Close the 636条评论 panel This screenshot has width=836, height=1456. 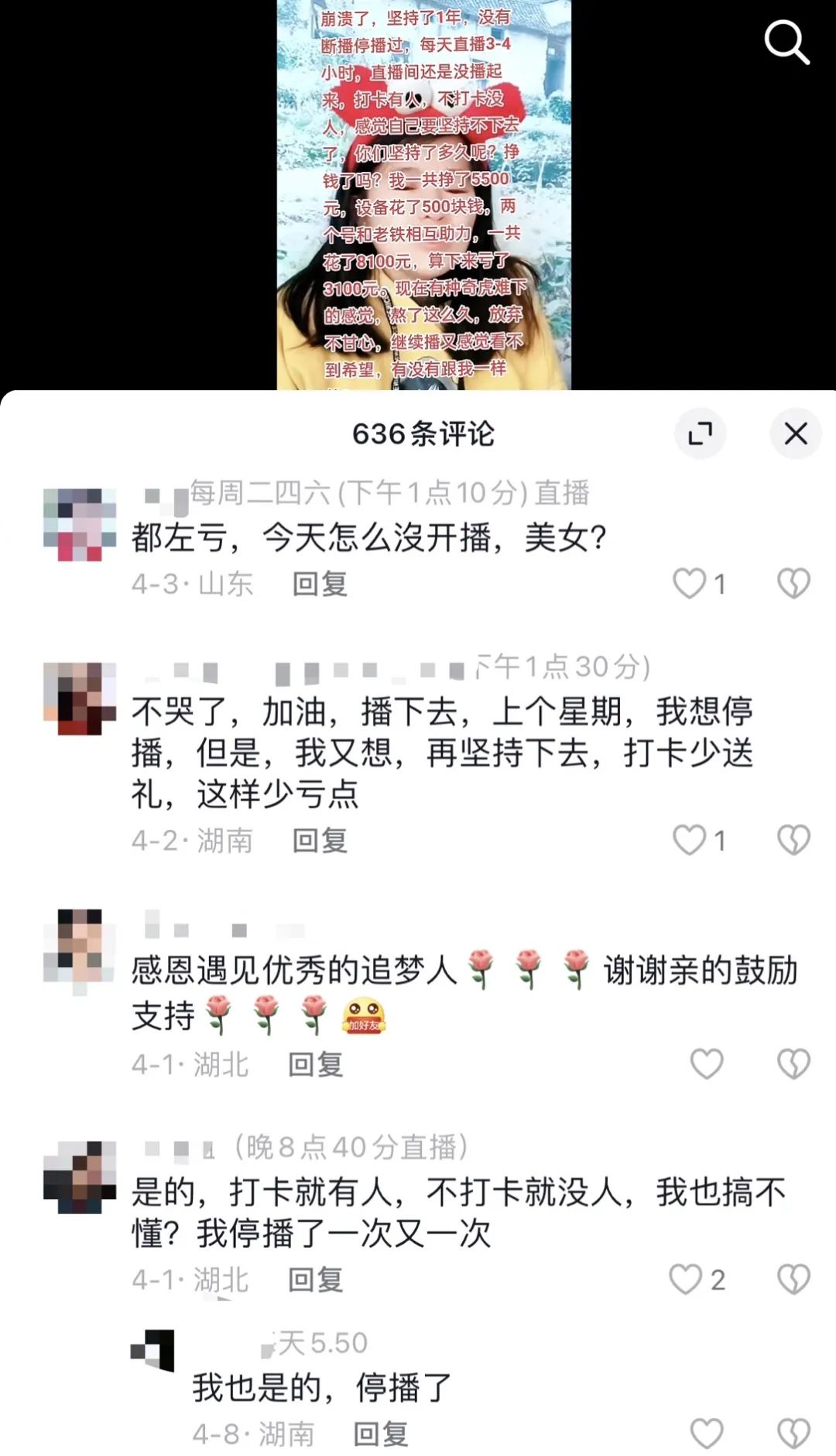[796, 433]
